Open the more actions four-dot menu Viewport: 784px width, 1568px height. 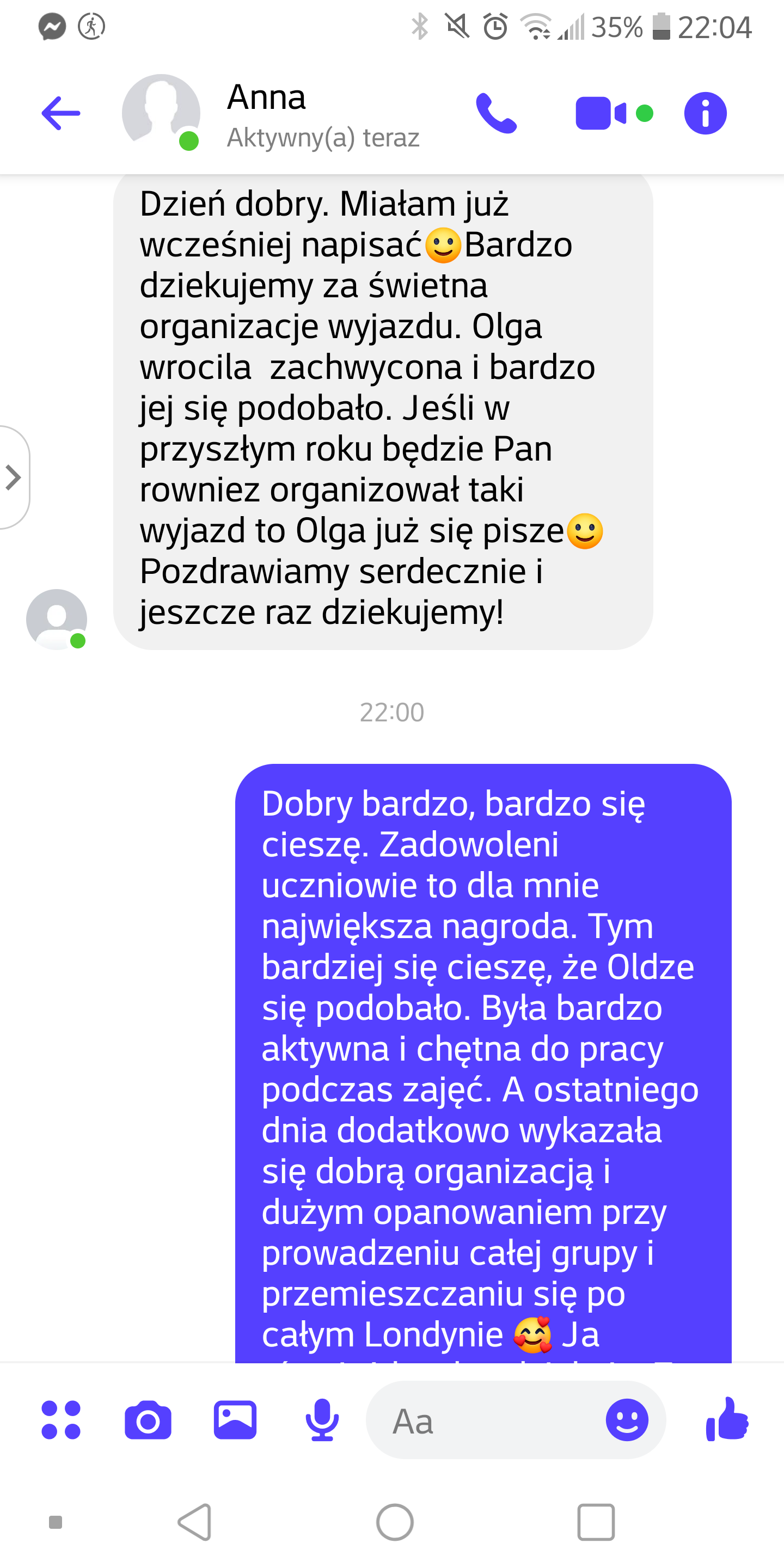pyautogui.click(x=61, y=1419)
